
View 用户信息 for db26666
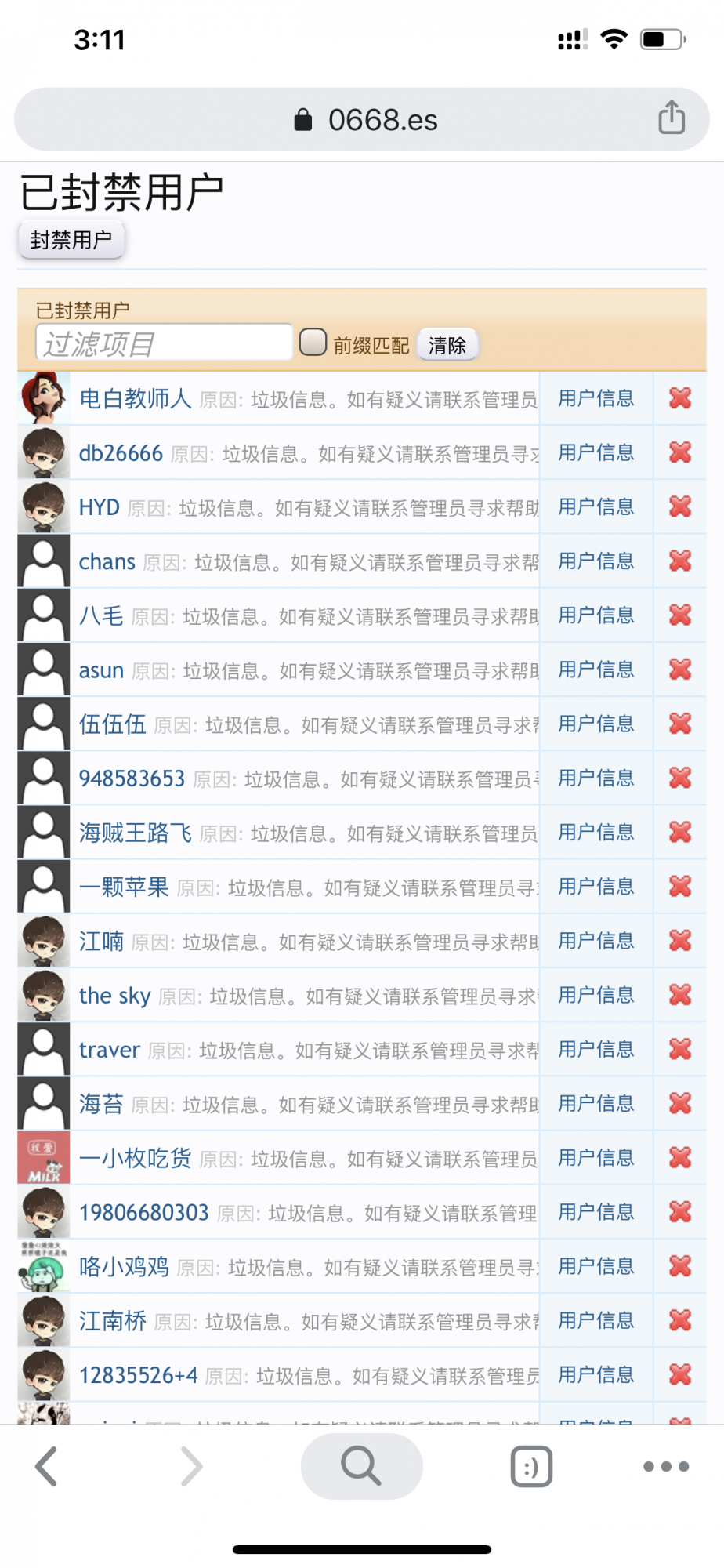click(595, 452)
